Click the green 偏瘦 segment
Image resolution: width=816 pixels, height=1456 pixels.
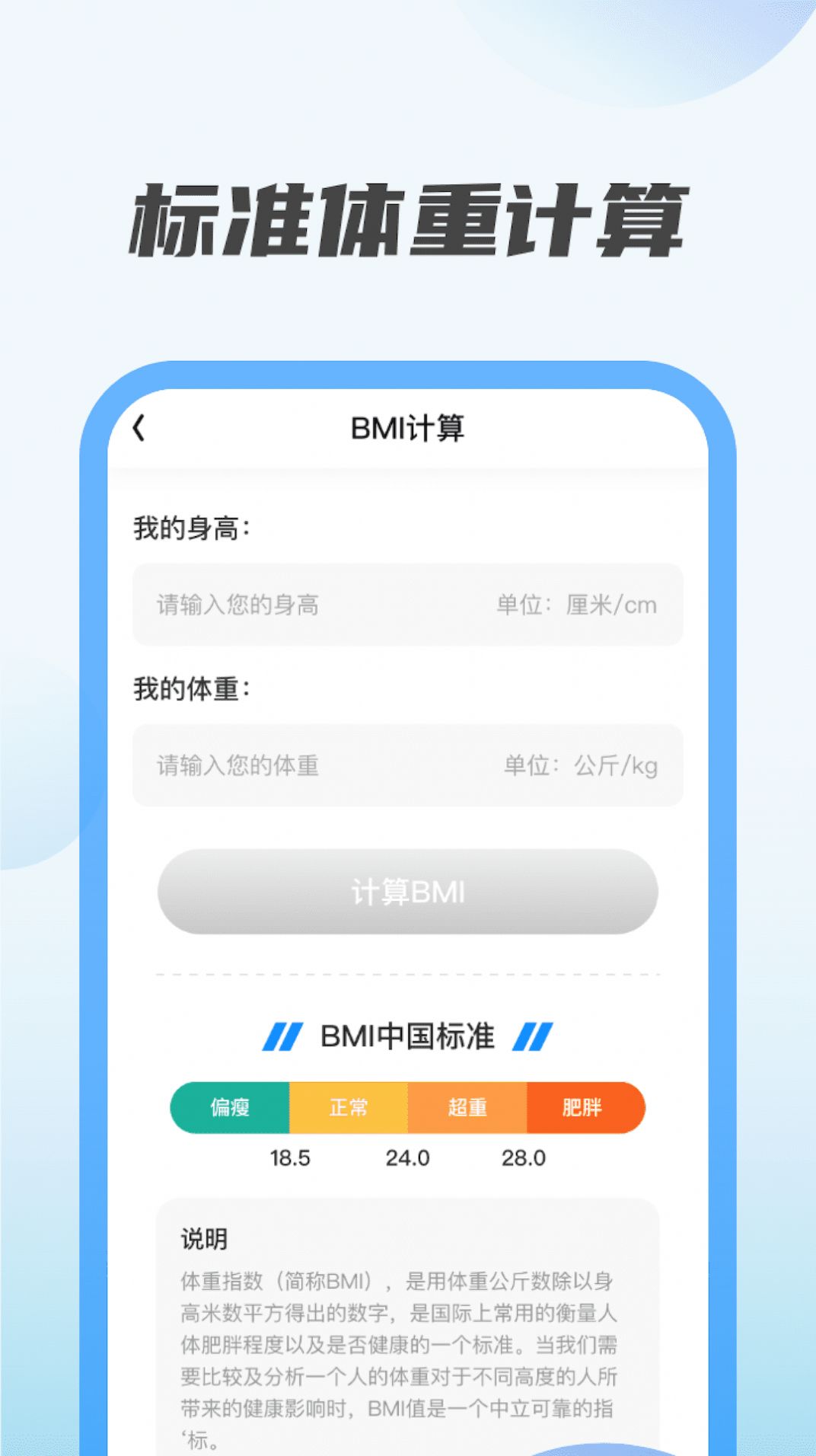click(x=232, y=1108)
